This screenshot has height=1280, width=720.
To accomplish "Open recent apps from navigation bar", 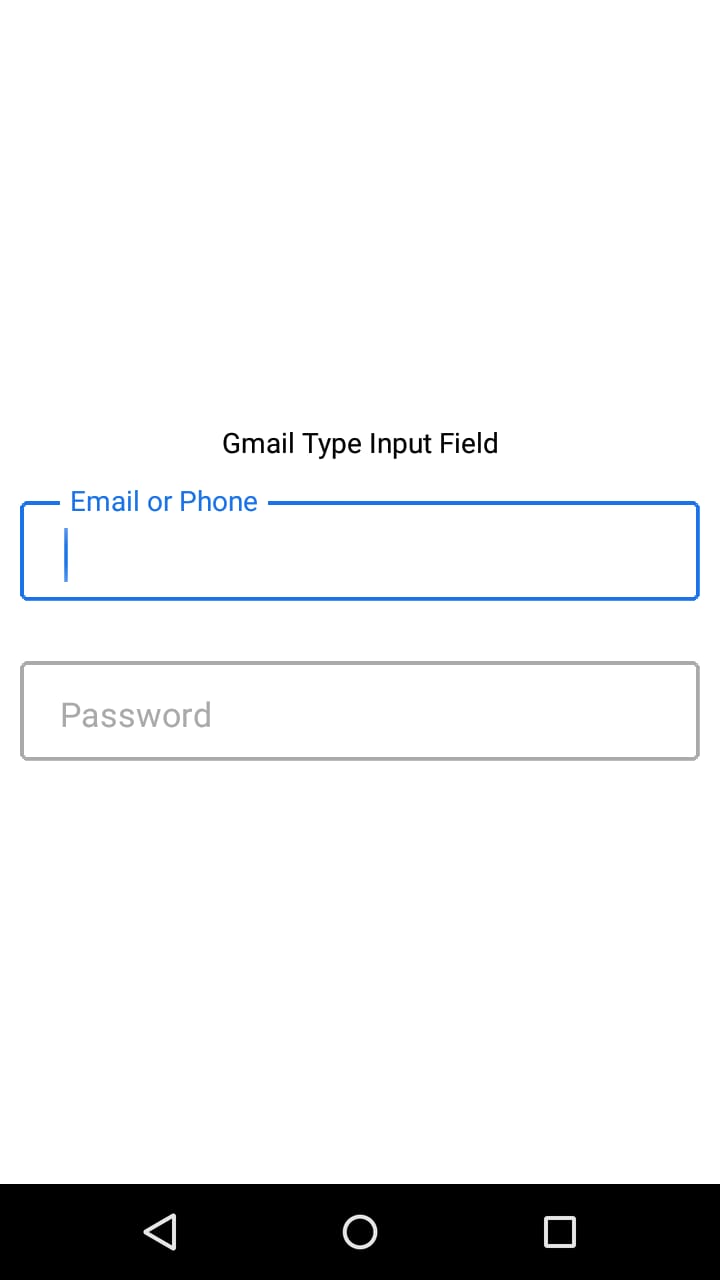I will tap(559, 1231).
